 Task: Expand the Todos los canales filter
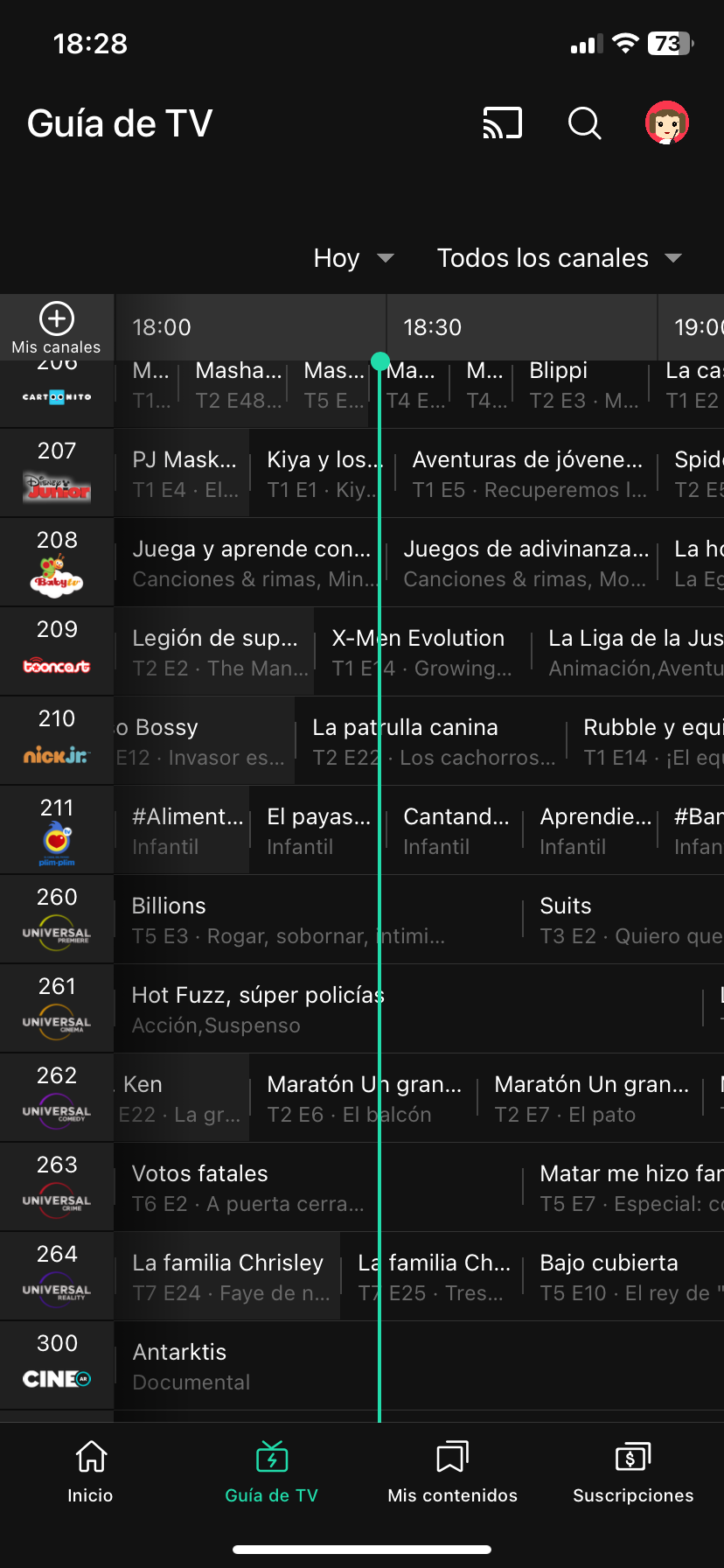point(560,258)
